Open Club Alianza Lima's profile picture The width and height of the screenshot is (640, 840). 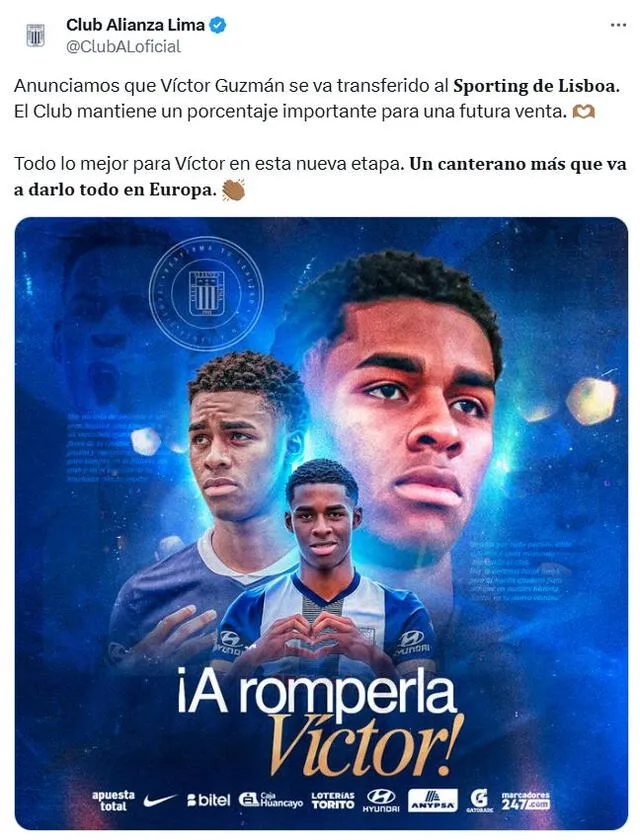point(35,36)
